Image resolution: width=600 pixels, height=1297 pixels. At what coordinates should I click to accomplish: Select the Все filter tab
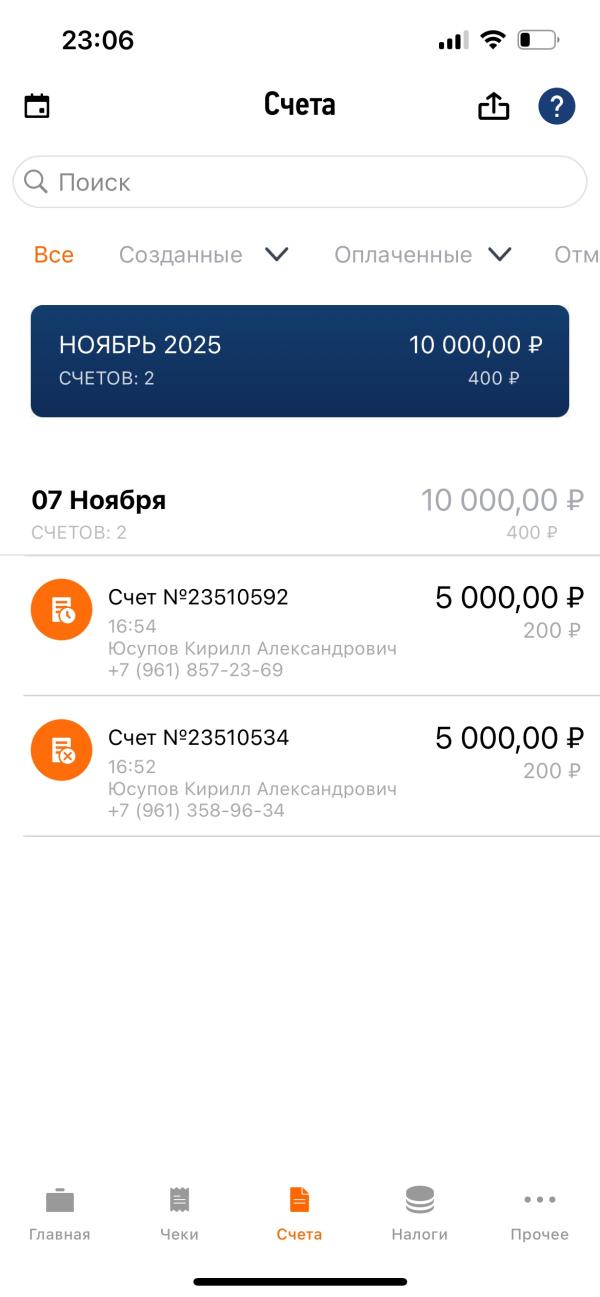[54, 255]
